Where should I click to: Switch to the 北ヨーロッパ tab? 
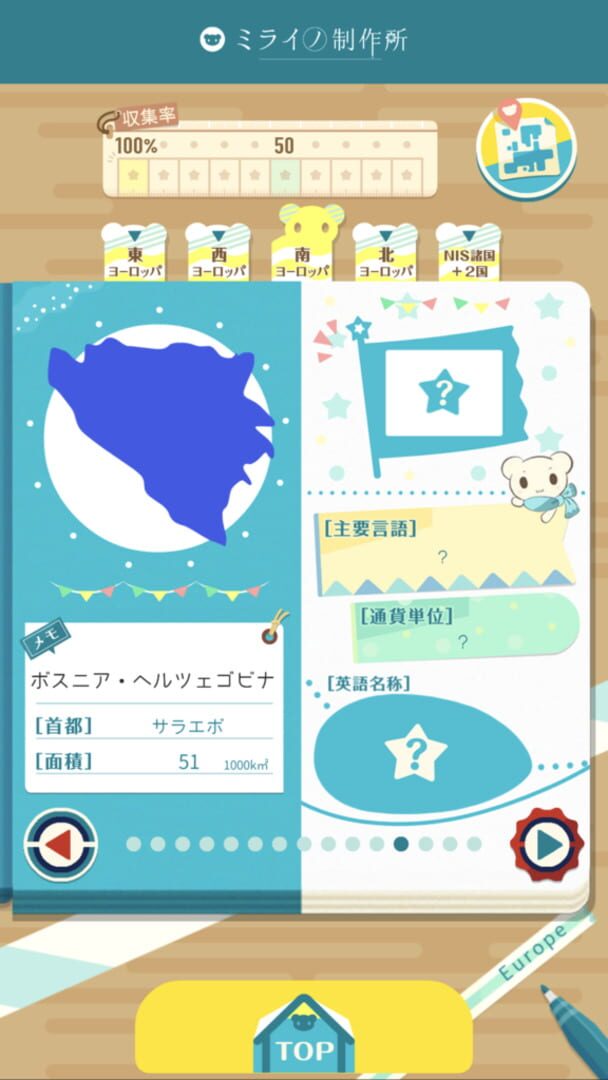(386, 251)
